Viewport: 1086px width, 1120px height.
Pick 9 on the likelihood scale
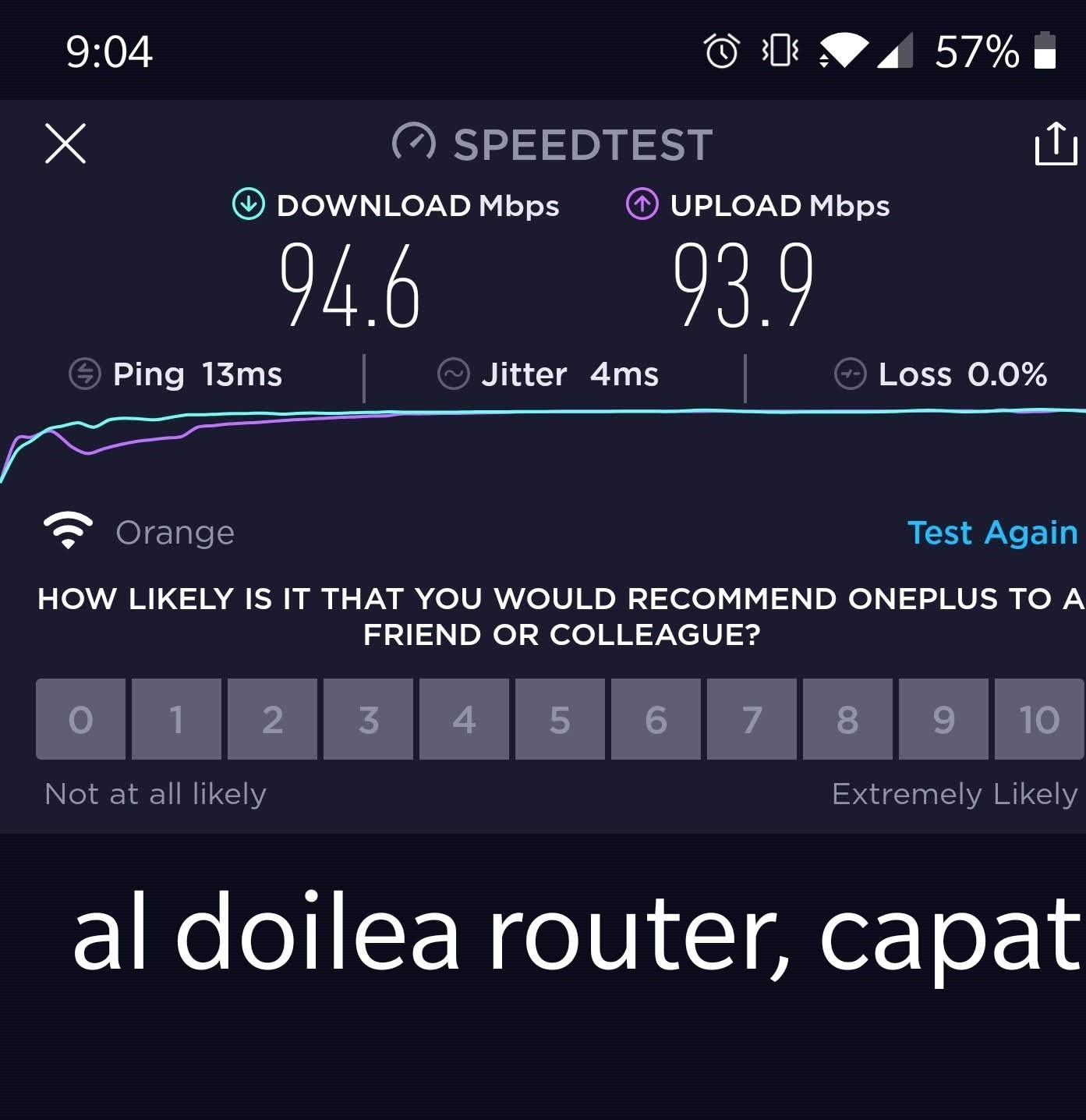click(x=943, y=719)
